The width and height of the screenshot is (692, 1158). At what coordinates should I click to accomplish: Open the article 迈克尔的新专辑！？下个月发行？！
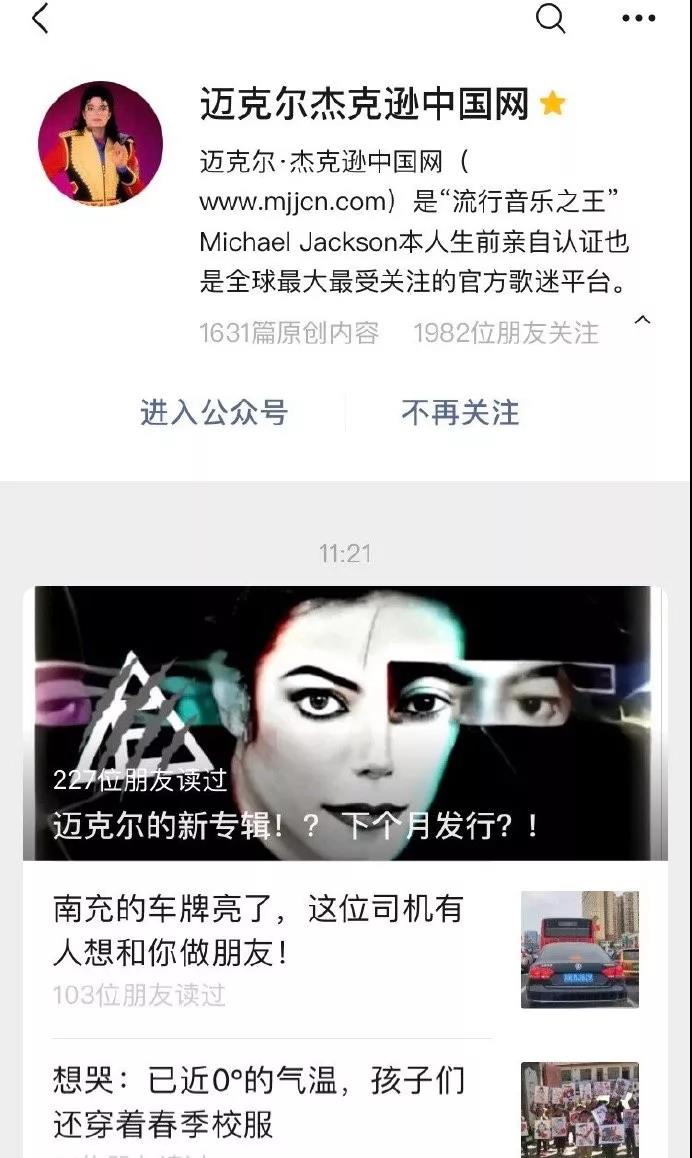(345, 723)
